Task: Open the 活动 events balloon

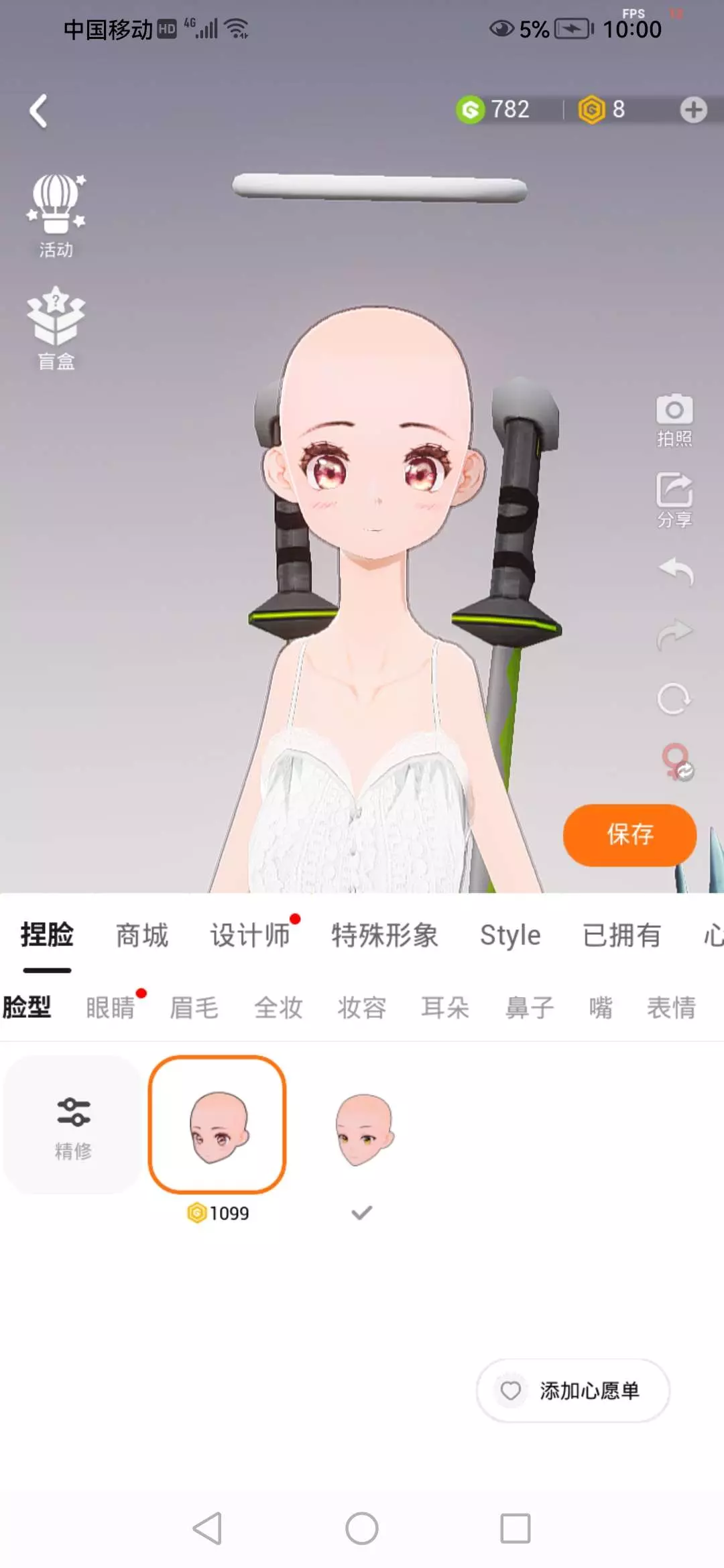Action: click(56, 216)
